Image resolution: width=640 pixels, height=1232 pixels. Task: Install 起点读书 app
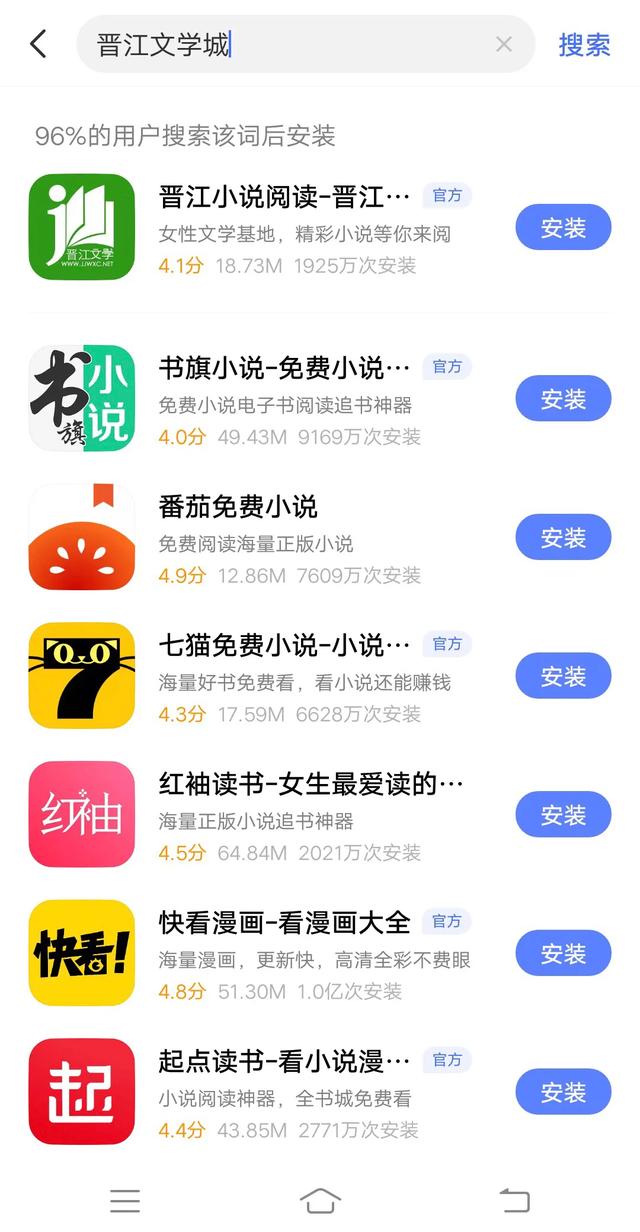coord(563,1092)
